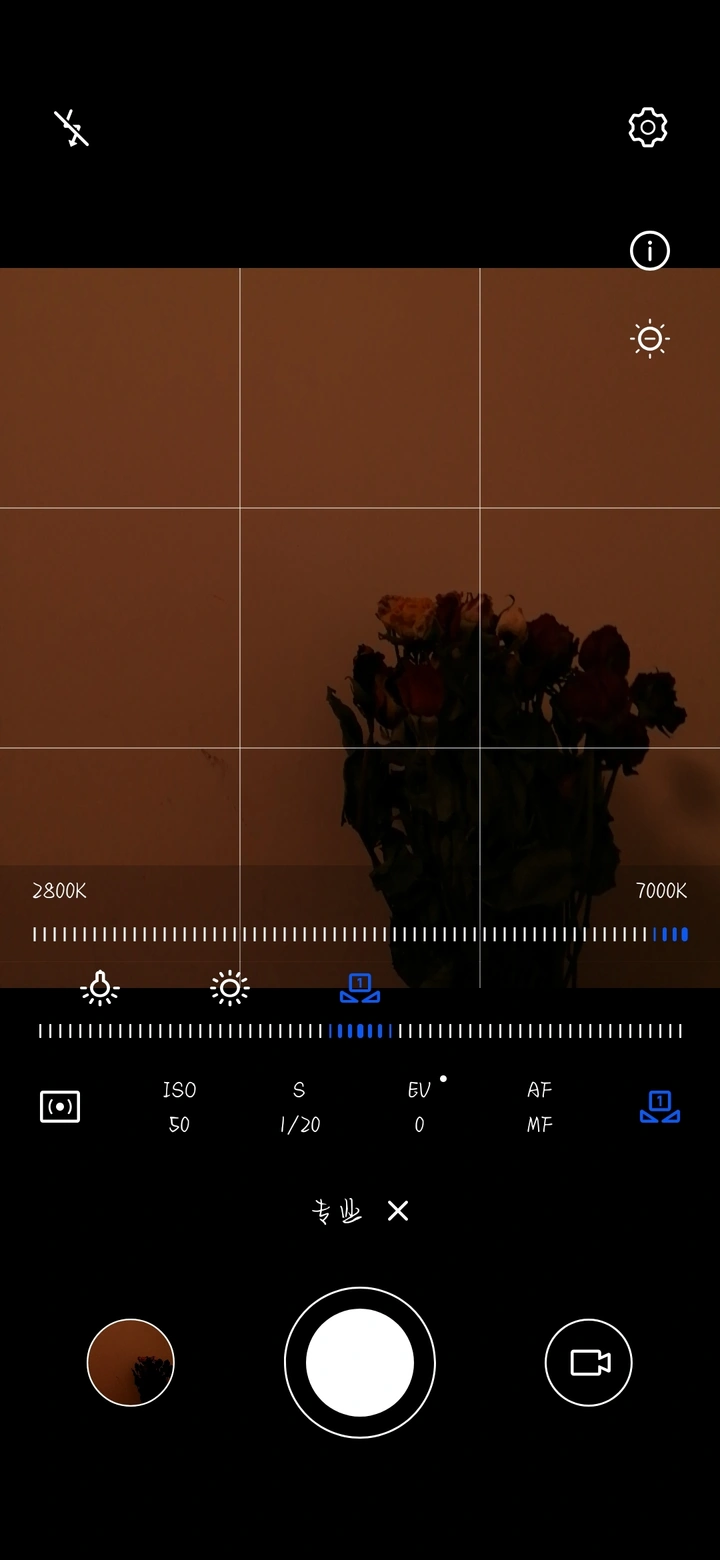Open camera settings gear
Image resolution: width=720 pixels, height=1560 pixels.
point(648,128)
